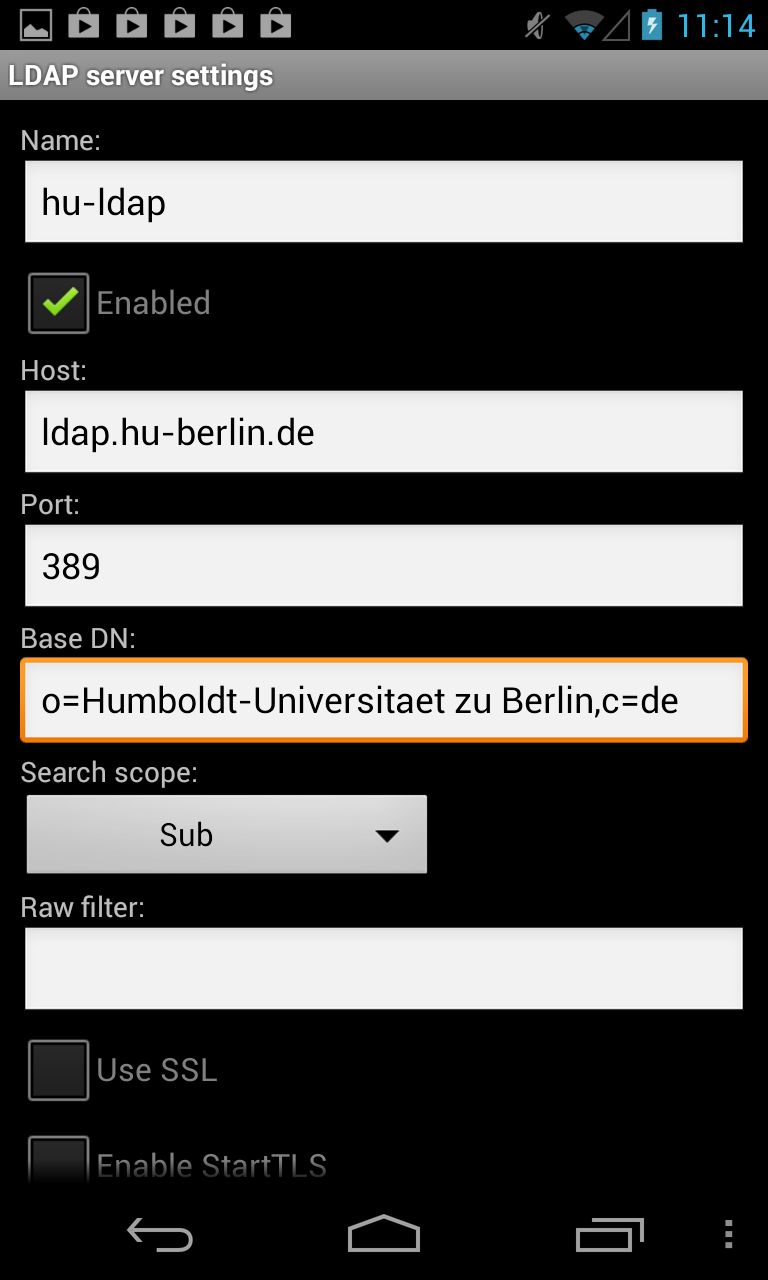
Task: Tap the Host field with ldap.hu-berlin.de
Action: pos(383,432)
